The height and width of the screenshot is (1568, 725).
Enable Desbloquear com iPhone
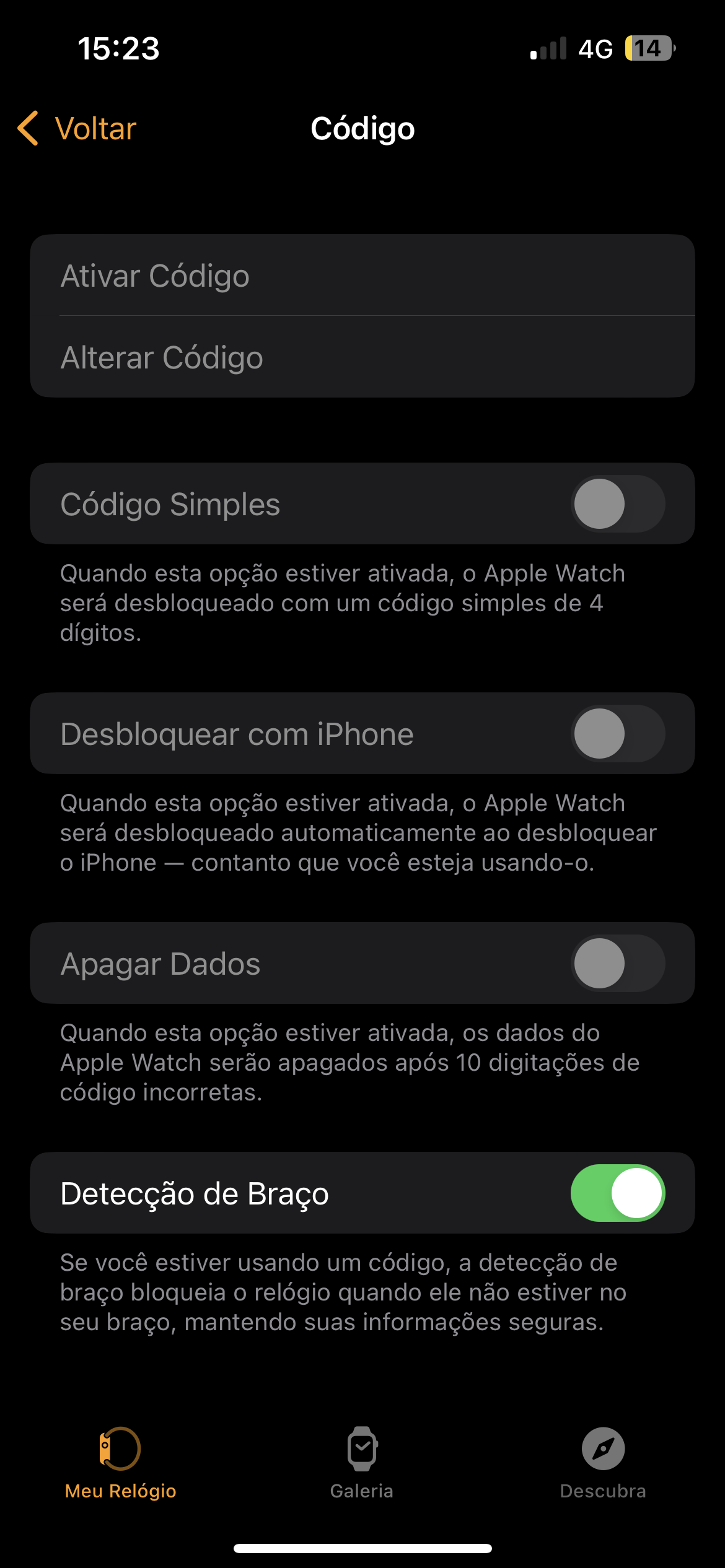click(x=617, y=733)
